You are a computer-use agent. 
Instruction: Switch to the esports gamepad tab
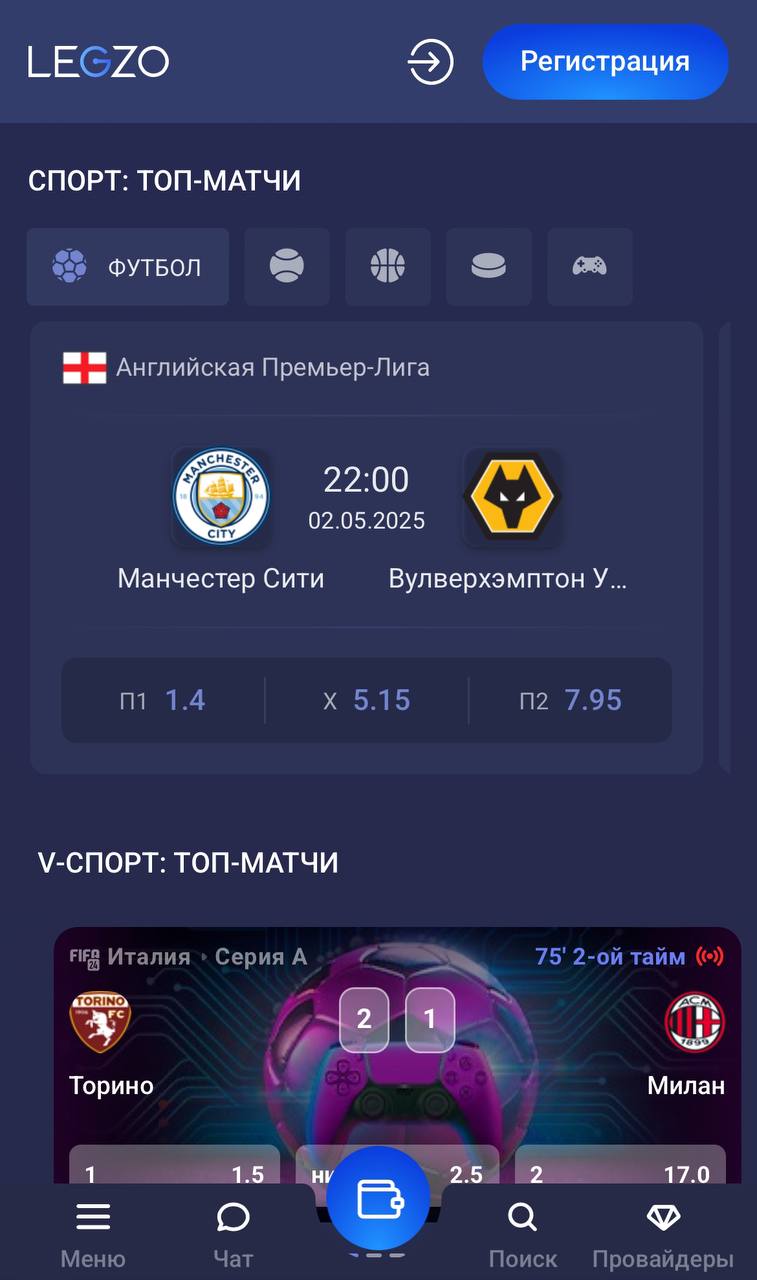pyautogui.click(x=590, y=267)
